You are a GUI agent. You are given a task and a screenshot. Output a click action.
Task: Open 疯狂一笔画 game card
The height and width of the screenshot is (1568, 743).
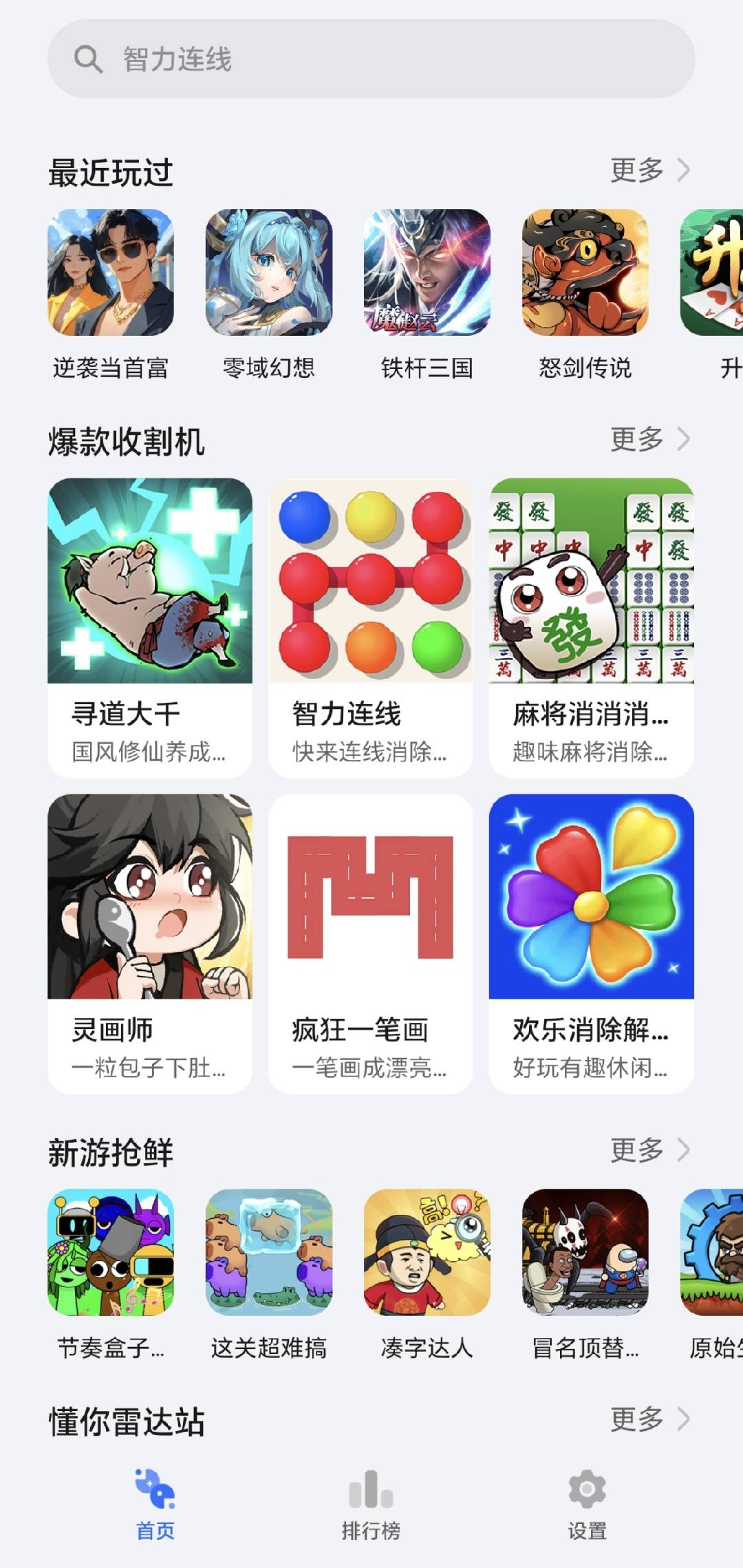[x=371, y=936]
